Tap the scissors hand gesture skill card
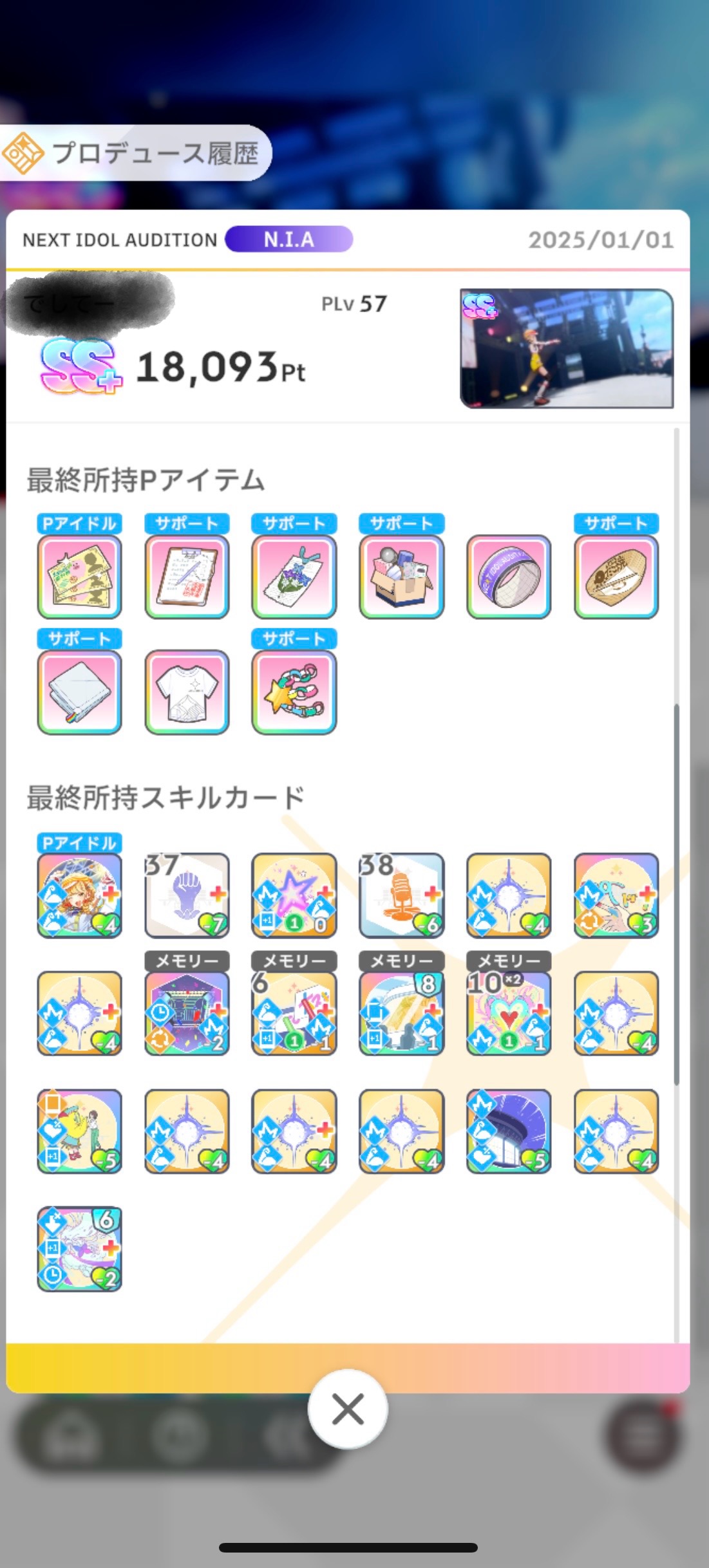Viewport: 709px width, 1568px height. coord(616,895)
